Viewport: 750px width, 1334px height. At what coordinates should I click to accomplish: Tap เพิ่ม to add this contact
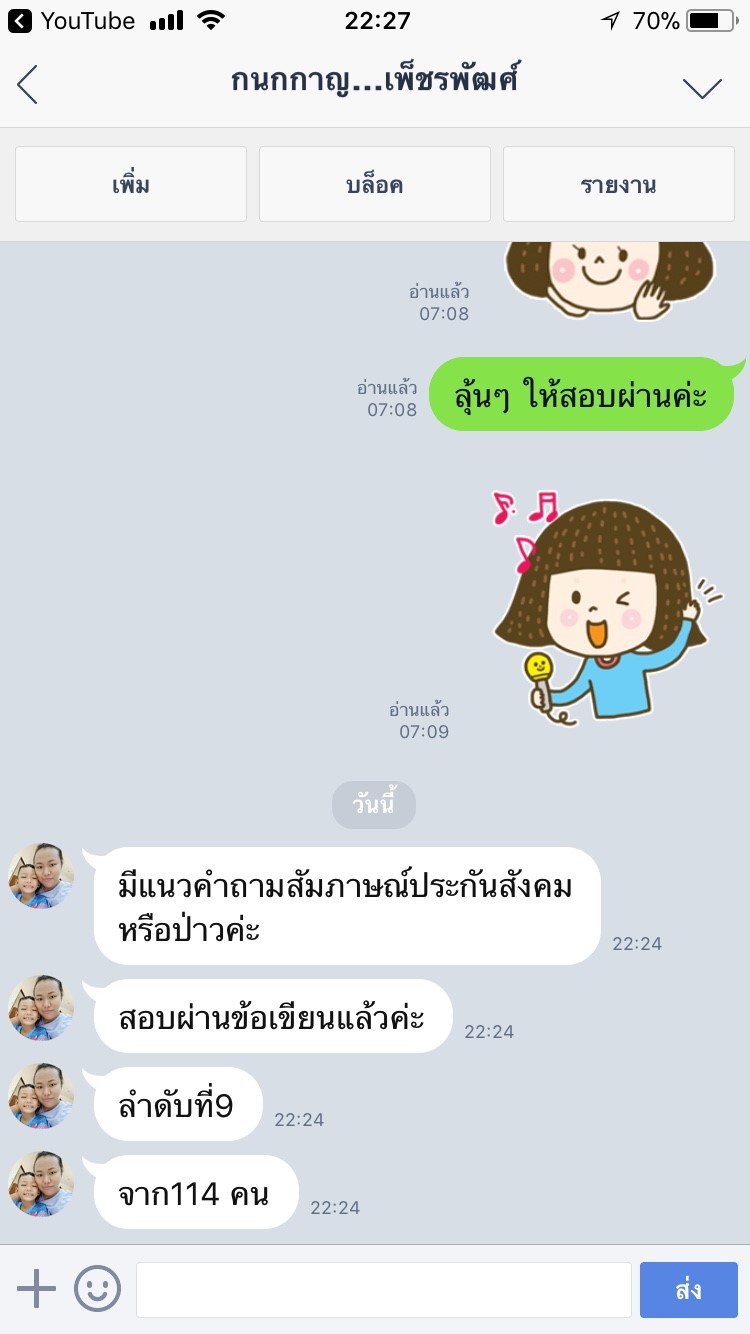(x=130, y=184)
